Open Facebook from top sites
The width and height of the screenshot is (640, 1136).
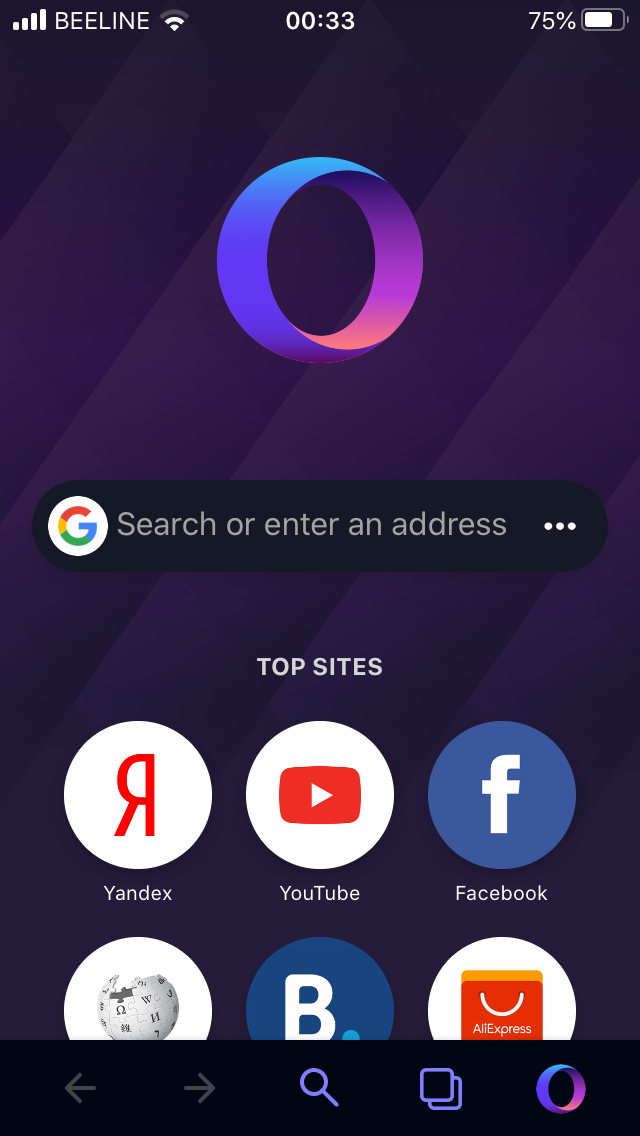point(502,795)
